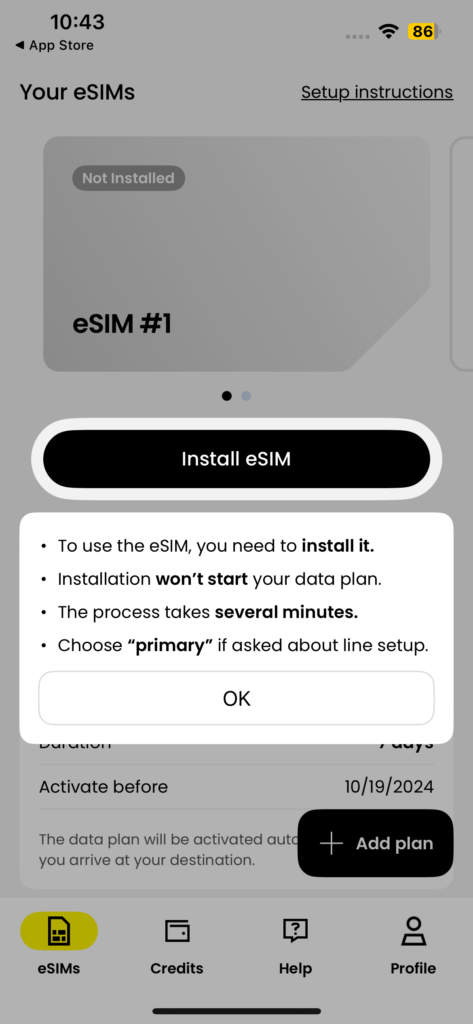The height and width of the screenshot is (1024, 473).
Task: Open Setup instructions link
Action: [377, 92]
